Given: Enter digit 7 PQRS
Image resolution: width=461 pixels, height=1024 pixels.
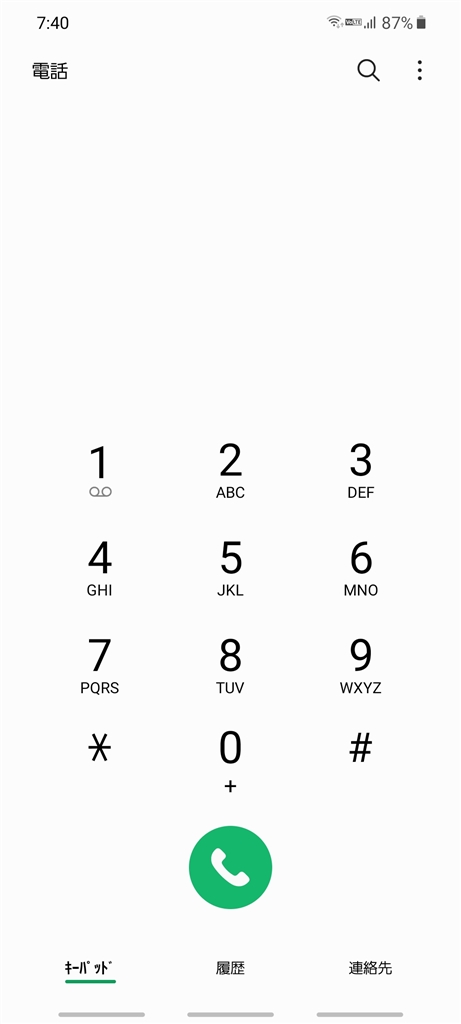Looking at the screenshot, I should point(100,667).
